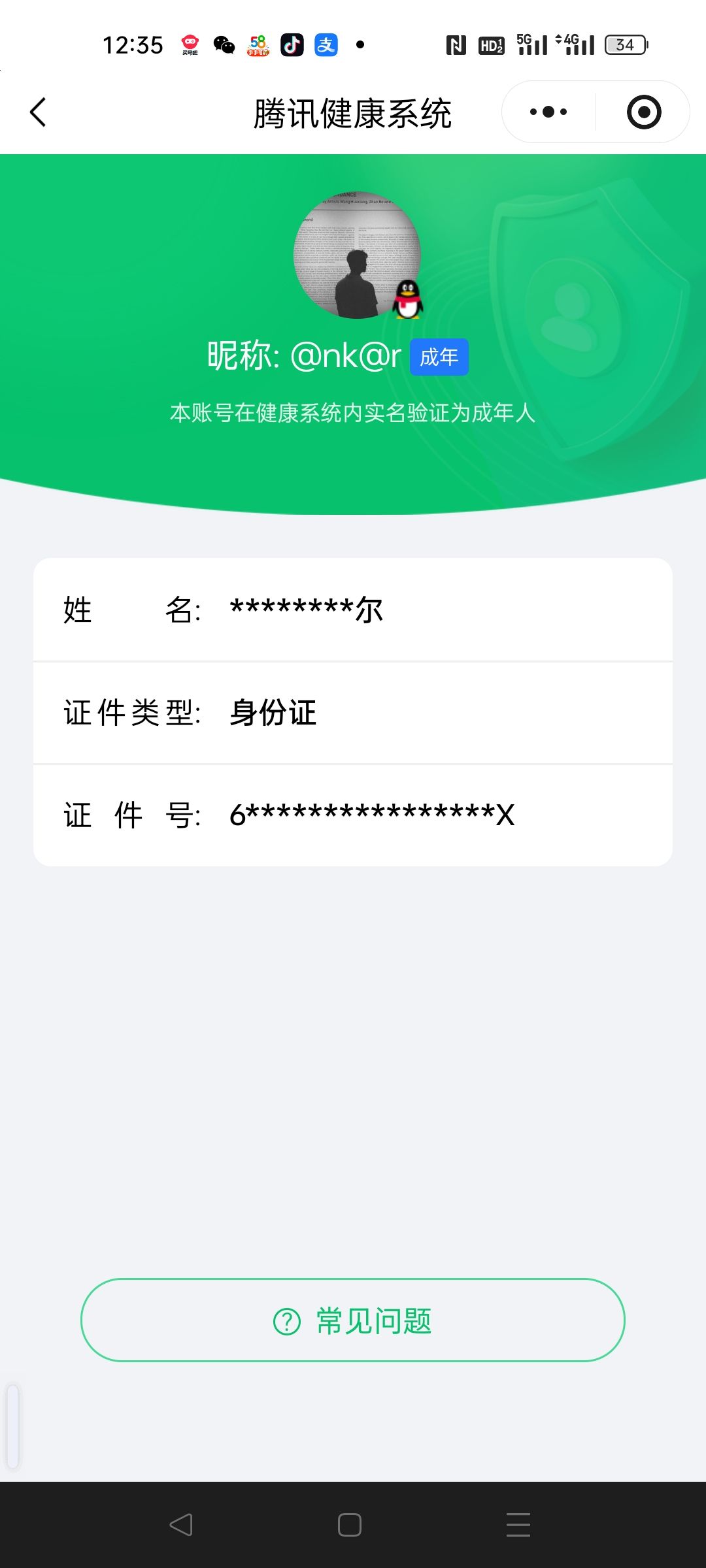This screenshot has width=706, height=1568.
Task: Tap the 成年 status badge
Action: pos(439,357)
